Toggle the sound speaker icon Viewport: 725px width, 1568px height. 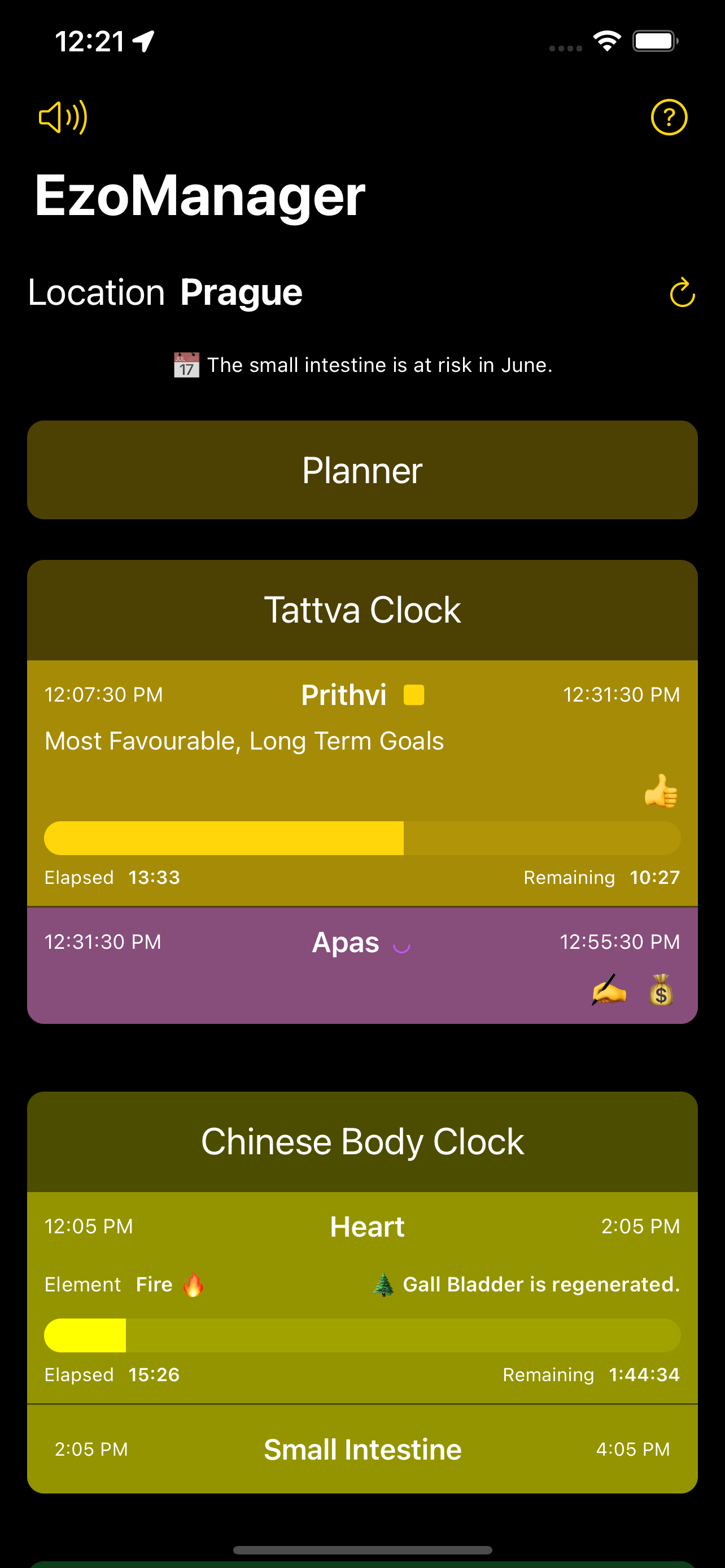point(63,117)
